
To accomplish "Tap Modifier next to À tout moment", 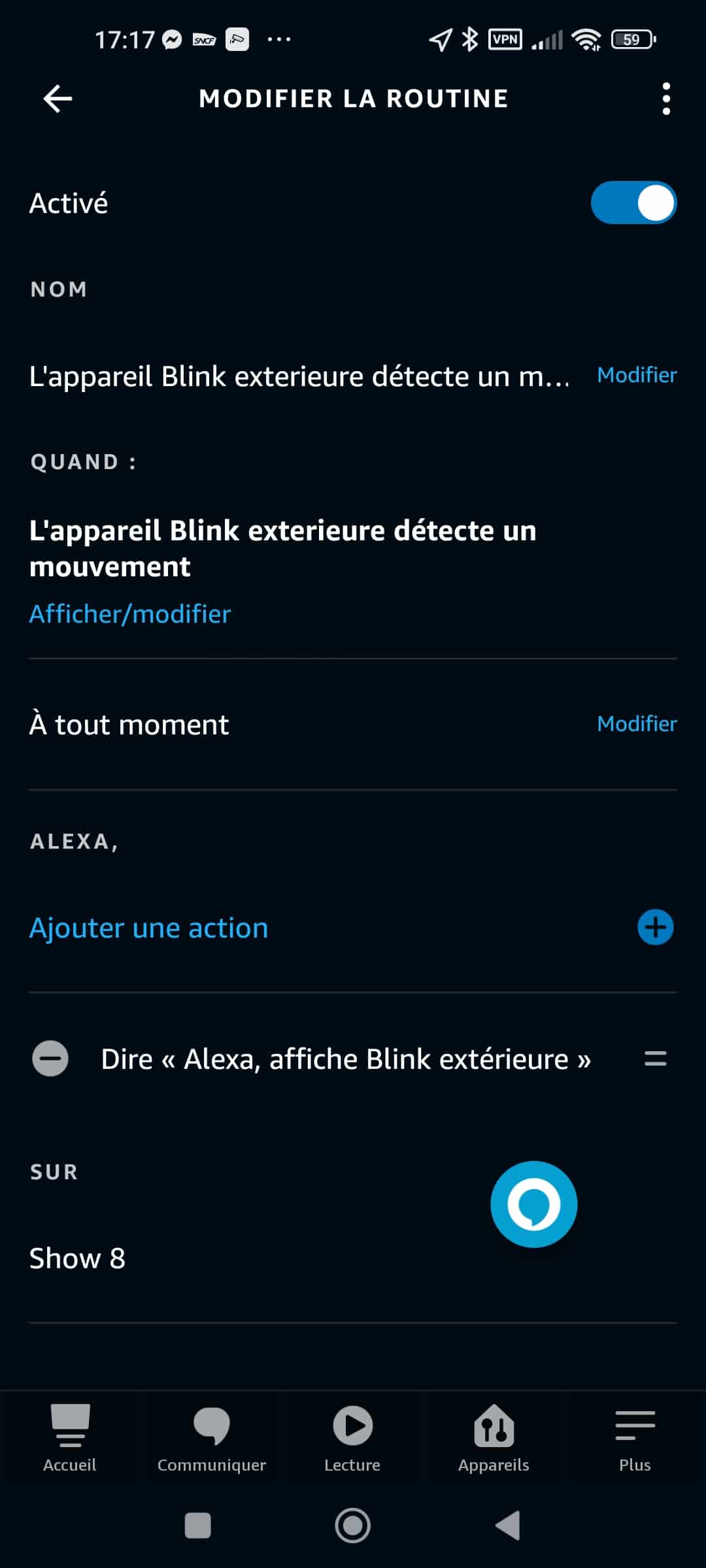I will (637, 724).
